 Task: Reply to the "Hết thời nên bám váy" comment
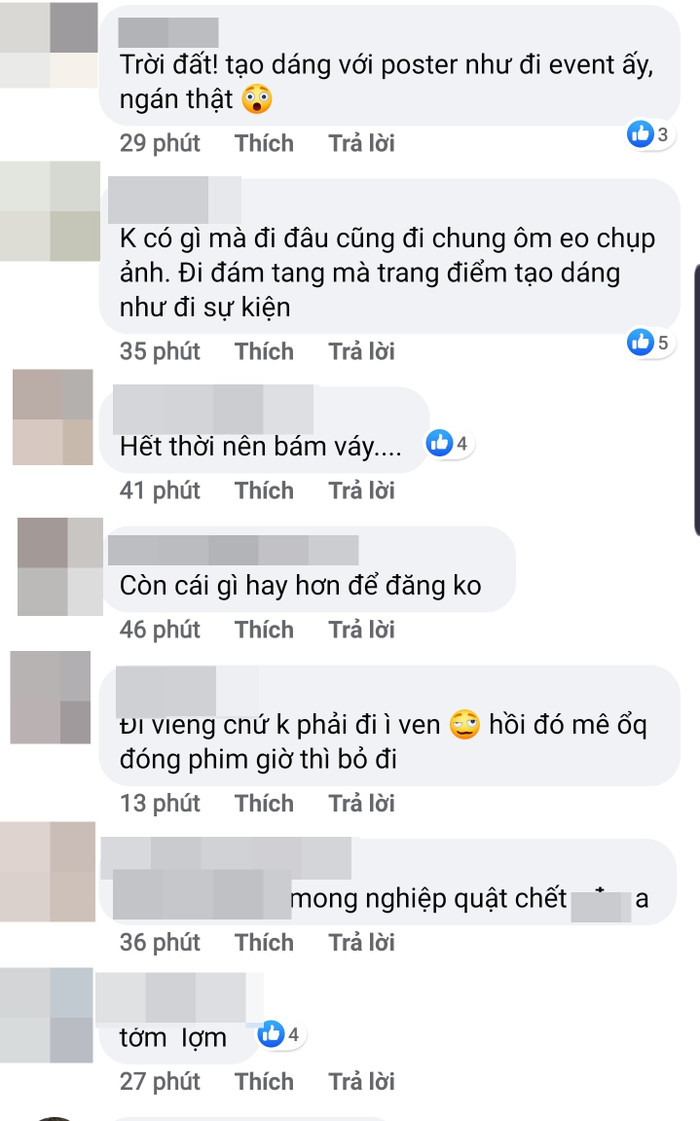[x=361, y=490]
